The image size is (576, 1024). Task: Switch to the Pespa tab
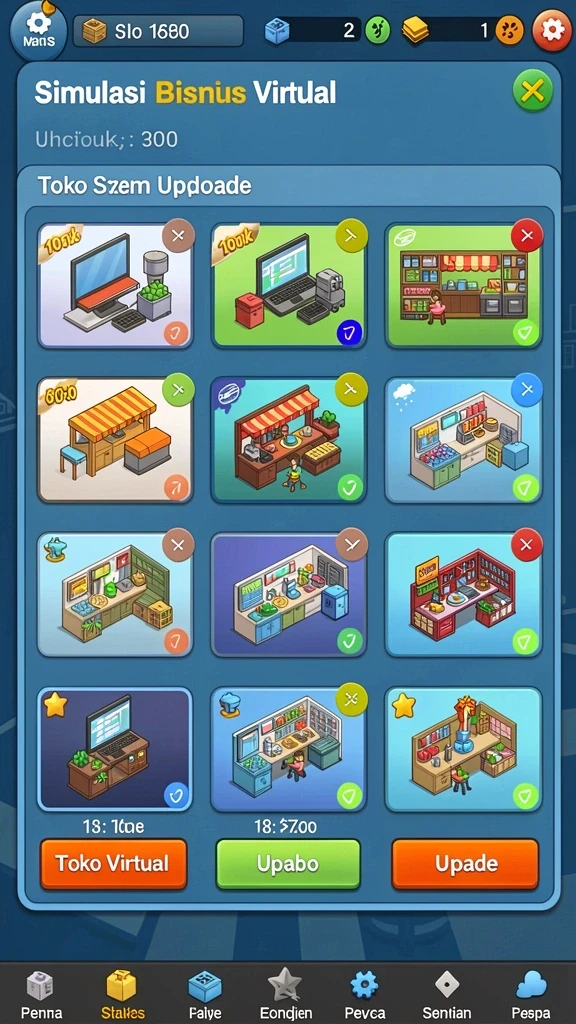[531, 995]
